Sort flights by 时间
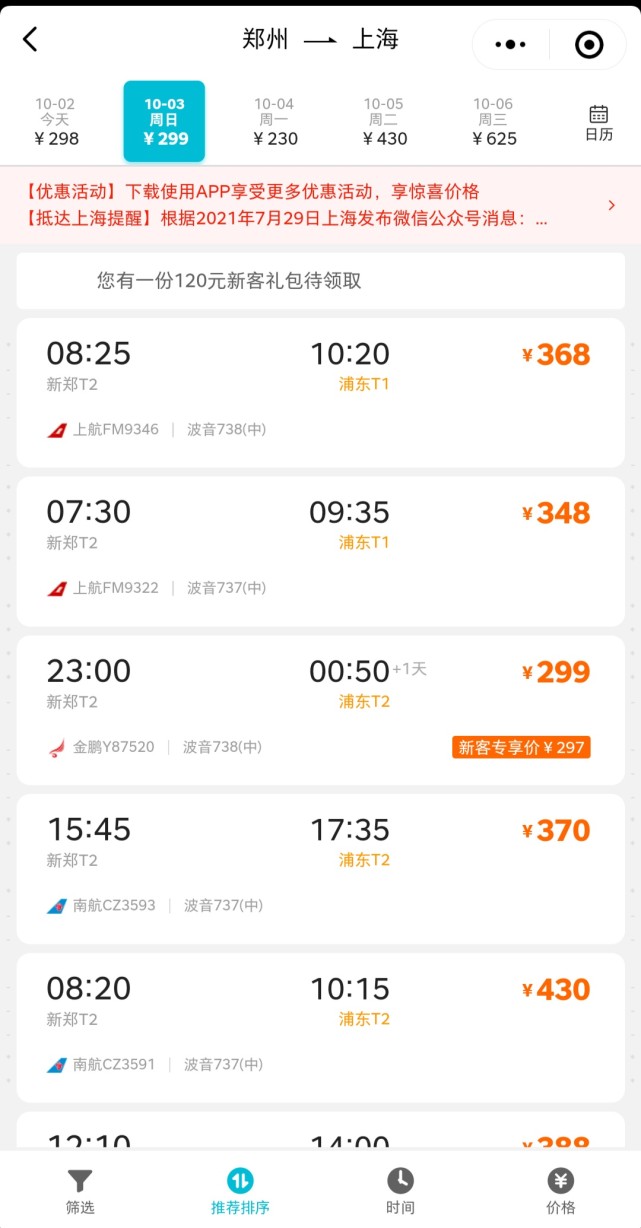 click(x=400, y=1190)
